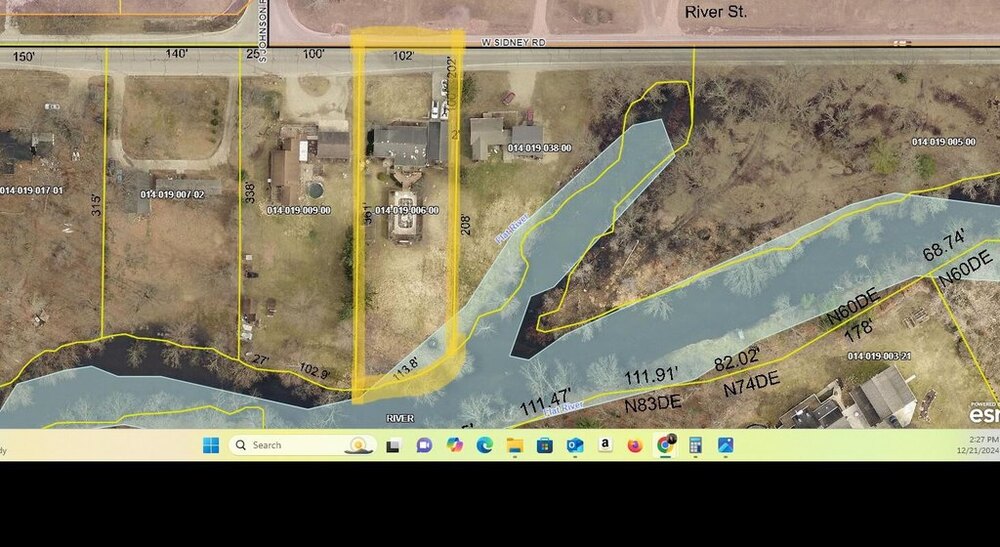Open the Microsoft Store

point(545,445)
